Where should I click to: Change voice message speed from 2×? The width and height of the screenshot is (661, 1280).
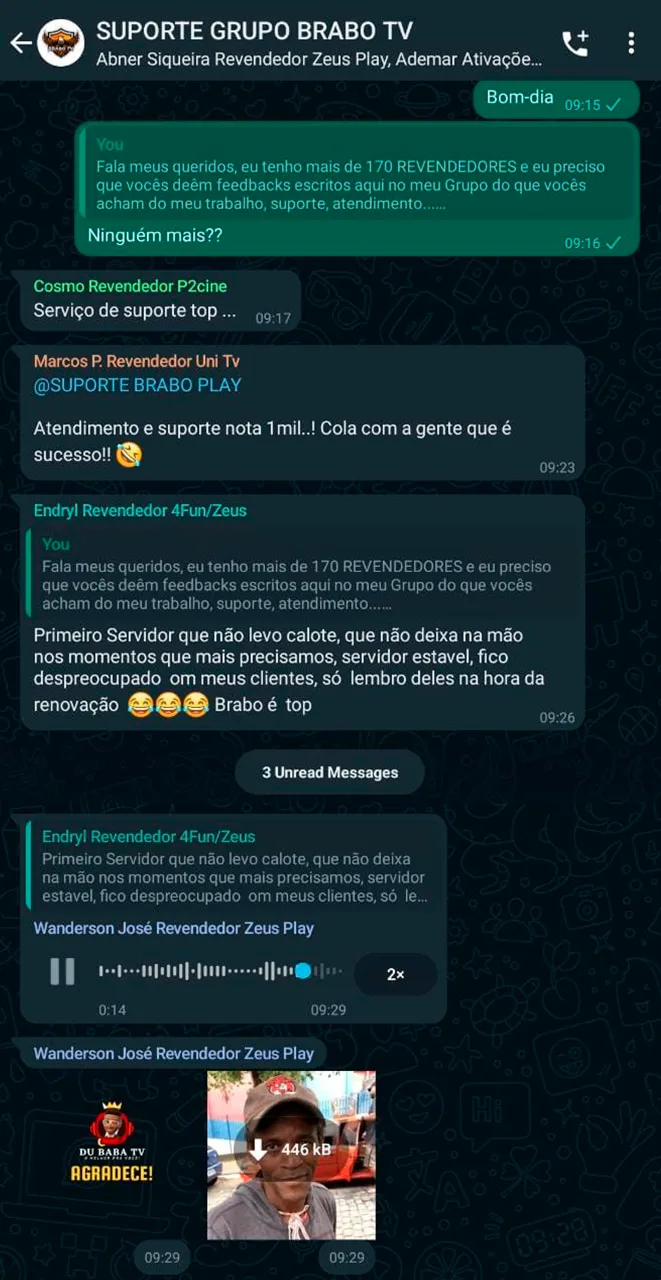pyautogui.click(x=395, y=974)
